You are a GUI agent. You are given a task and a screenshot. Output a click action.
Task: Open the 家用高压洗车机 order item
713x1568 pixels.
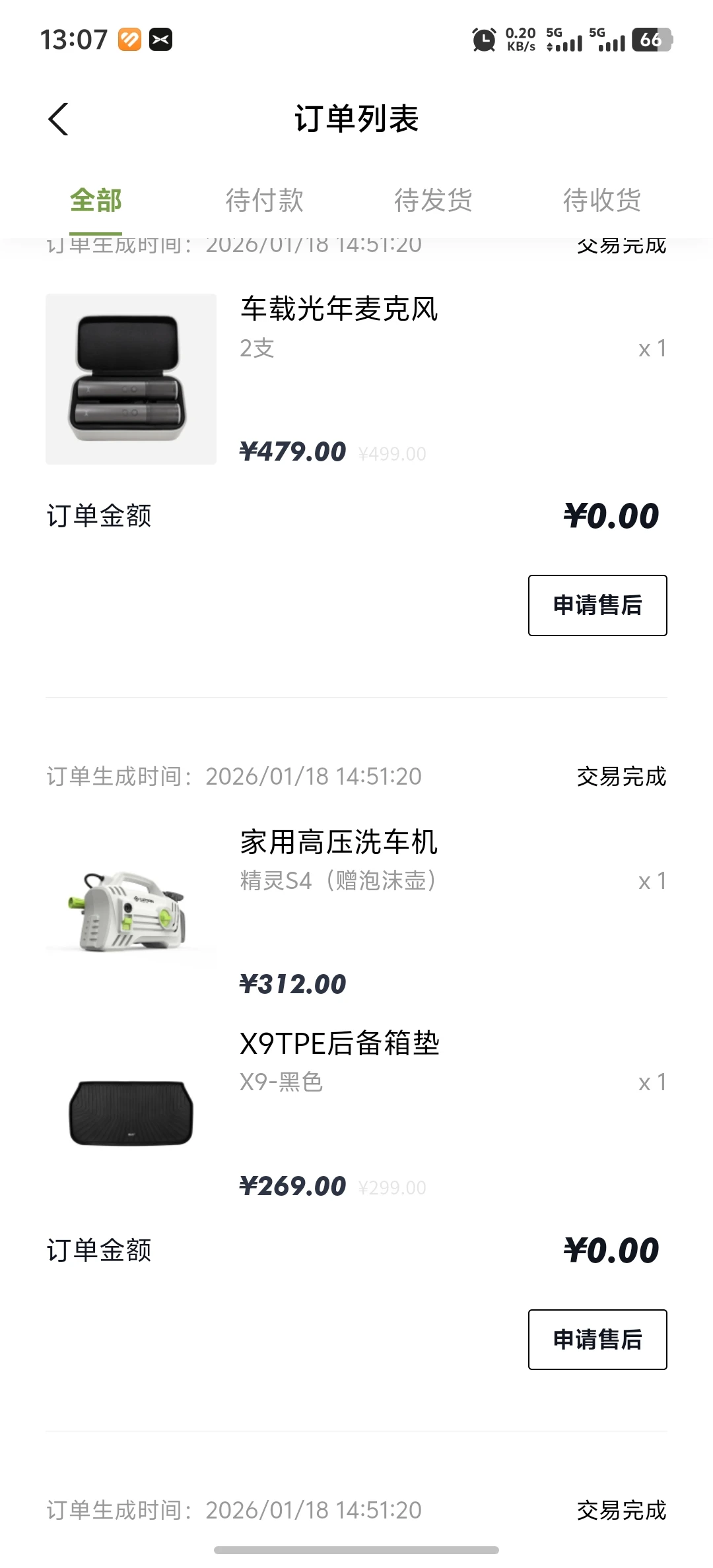pos(339,843)
